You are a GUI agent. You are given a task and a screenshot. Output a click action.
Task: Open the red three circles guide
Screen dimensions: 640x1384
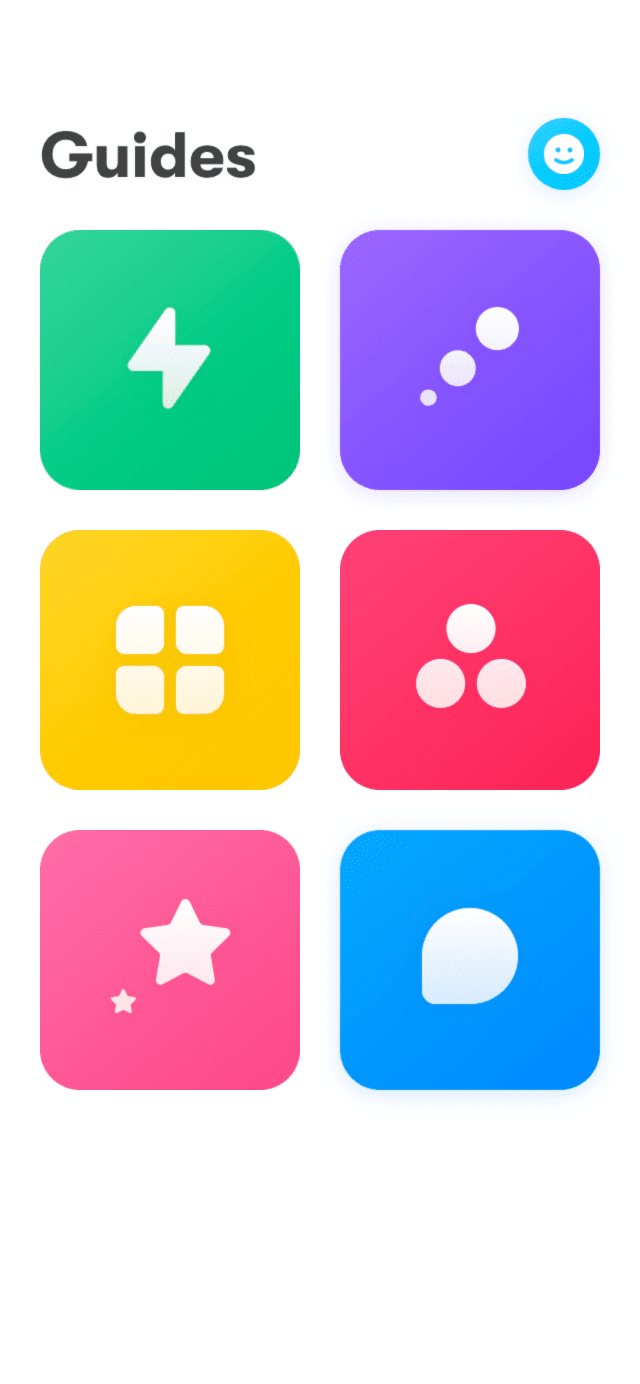[x=470, y=660]
